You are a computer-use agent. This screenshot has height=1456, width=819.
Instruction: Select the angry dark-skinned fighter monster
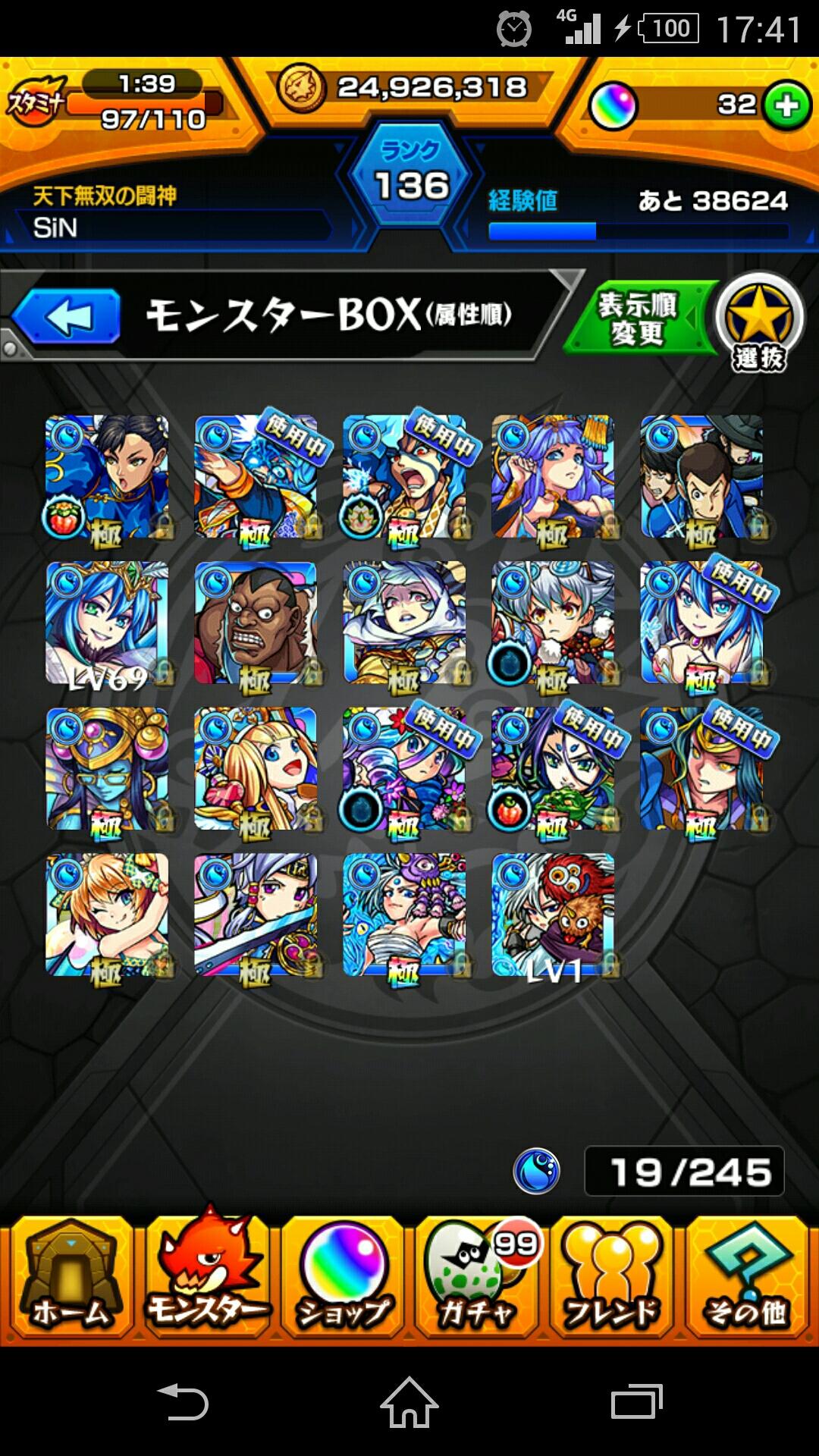pos(256,623)
